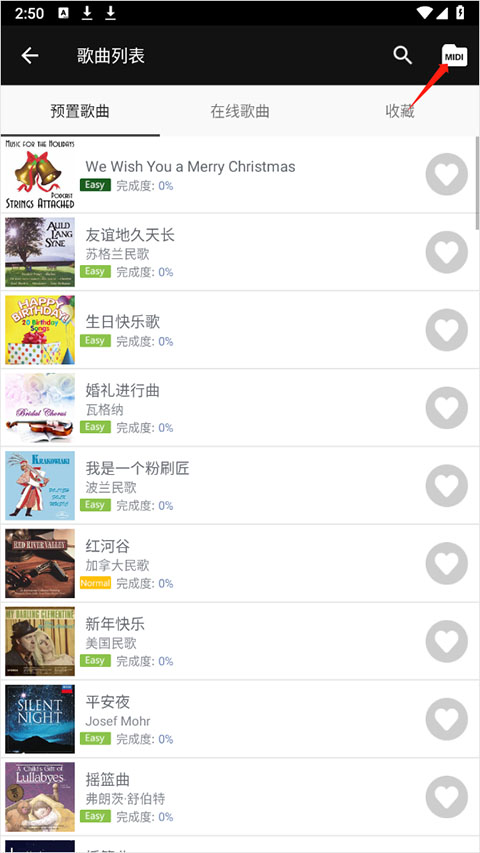Viewport: 480px width, 853px height.
Task: Open the MIDI folder icon
Action: pyautogui.click(x=454, y=55)
